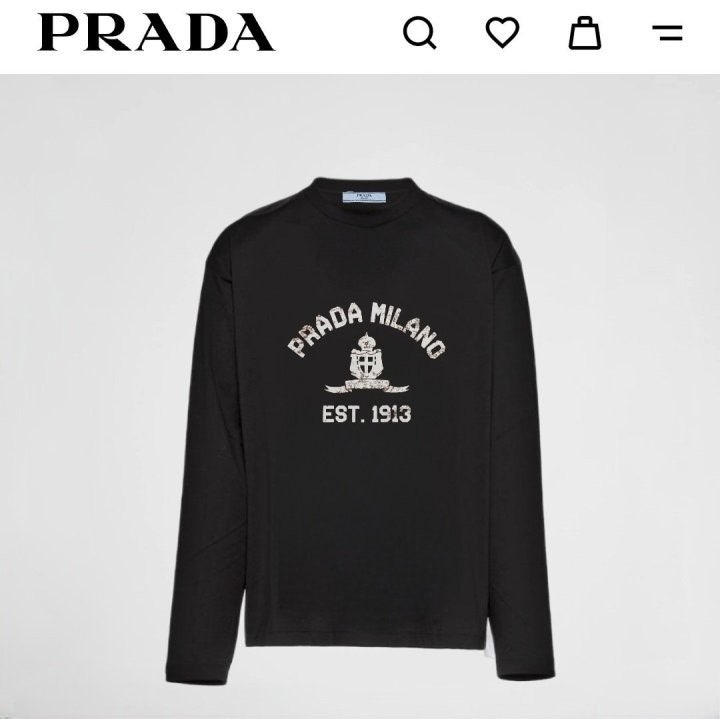The image size is (720, 719).
Task: Open the wishlist heart icon
Action: (502, 33)
